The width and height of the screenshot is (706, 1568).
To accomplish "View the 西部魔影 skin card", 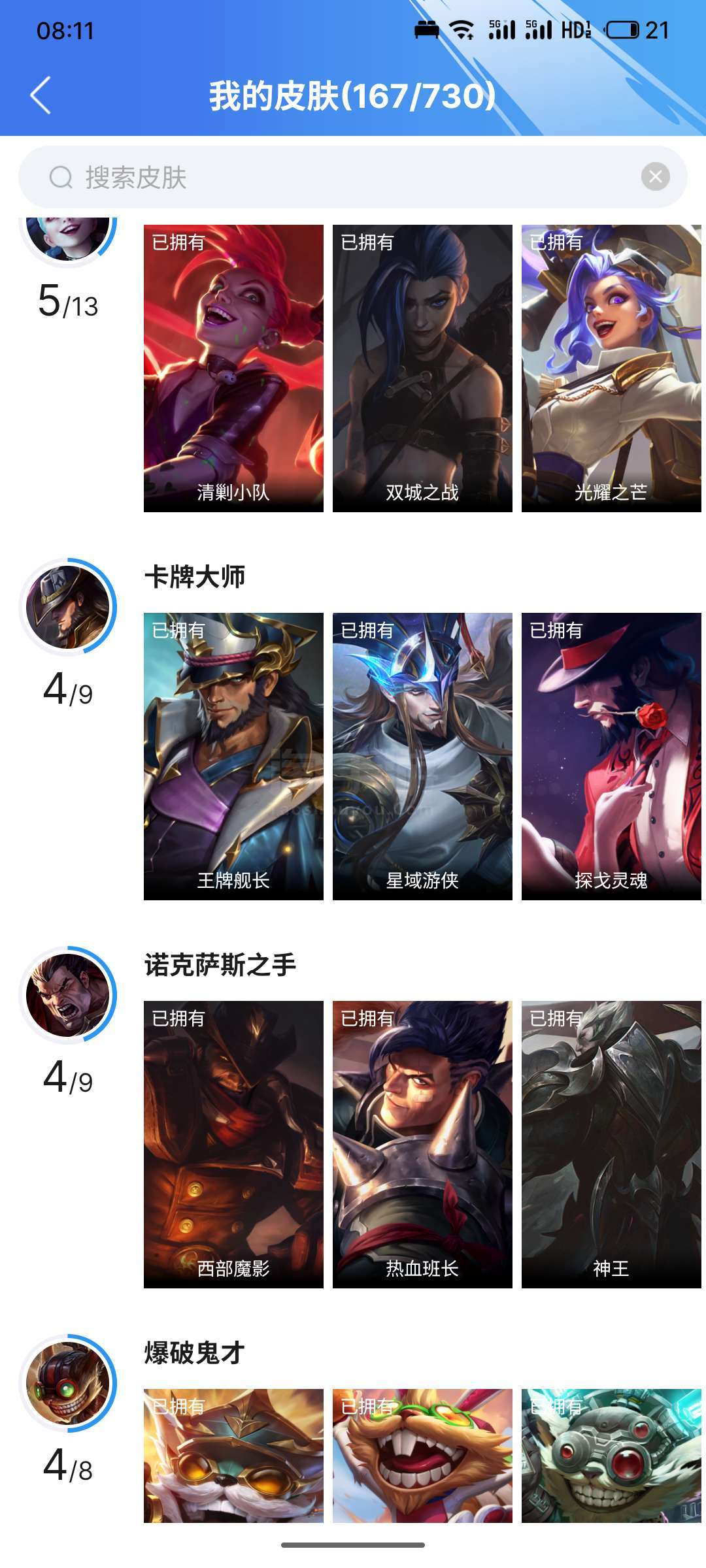I will click(x=233, y=1145).
